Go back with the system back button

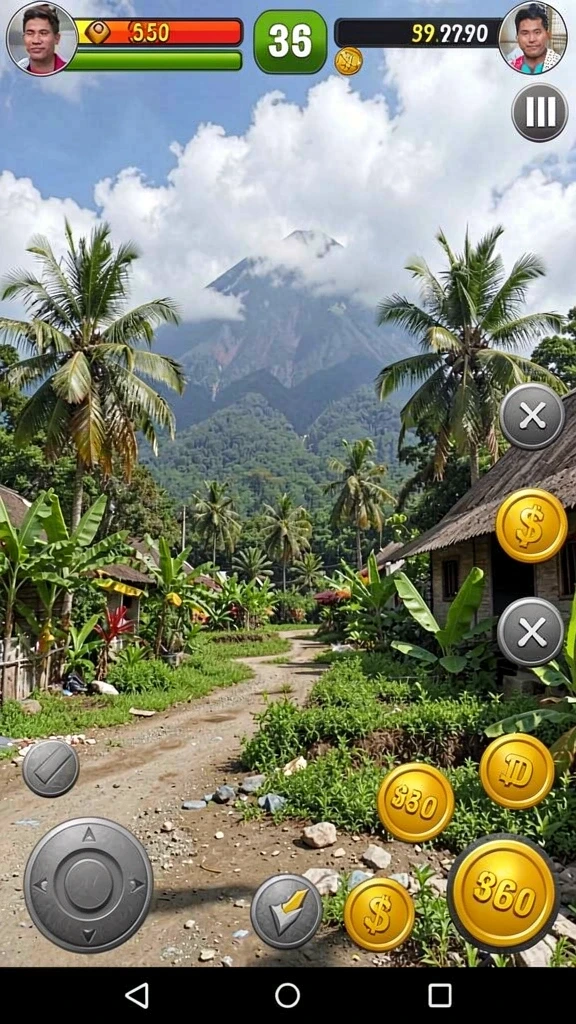[136, 996]
